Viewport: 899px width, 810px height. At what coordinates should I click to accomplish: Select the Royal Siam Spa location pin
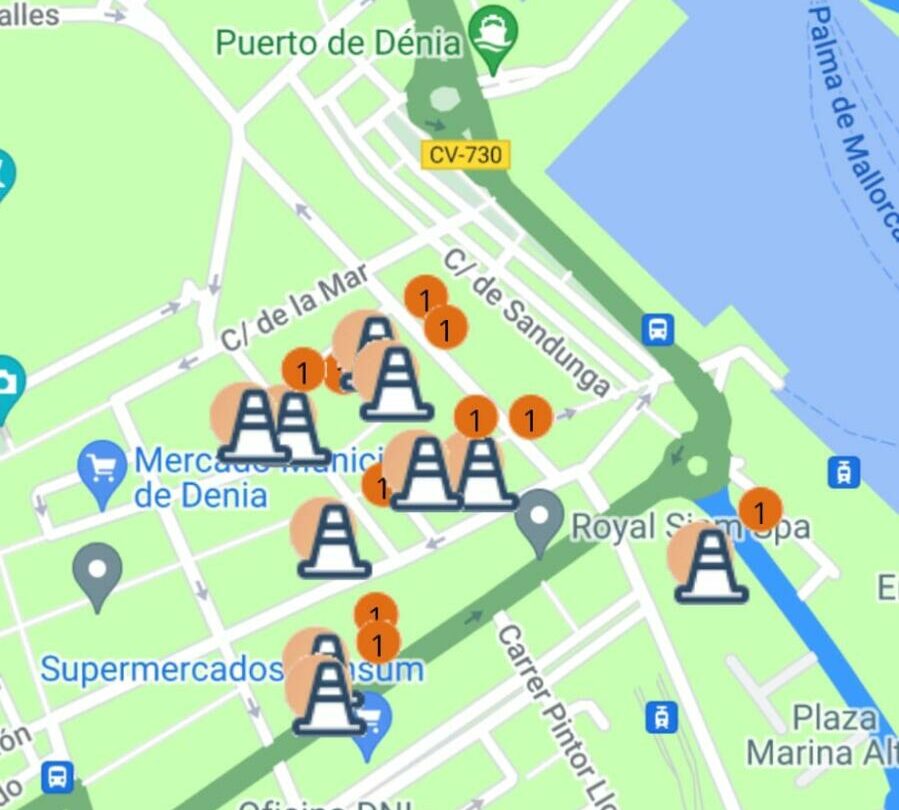(541, 518)
